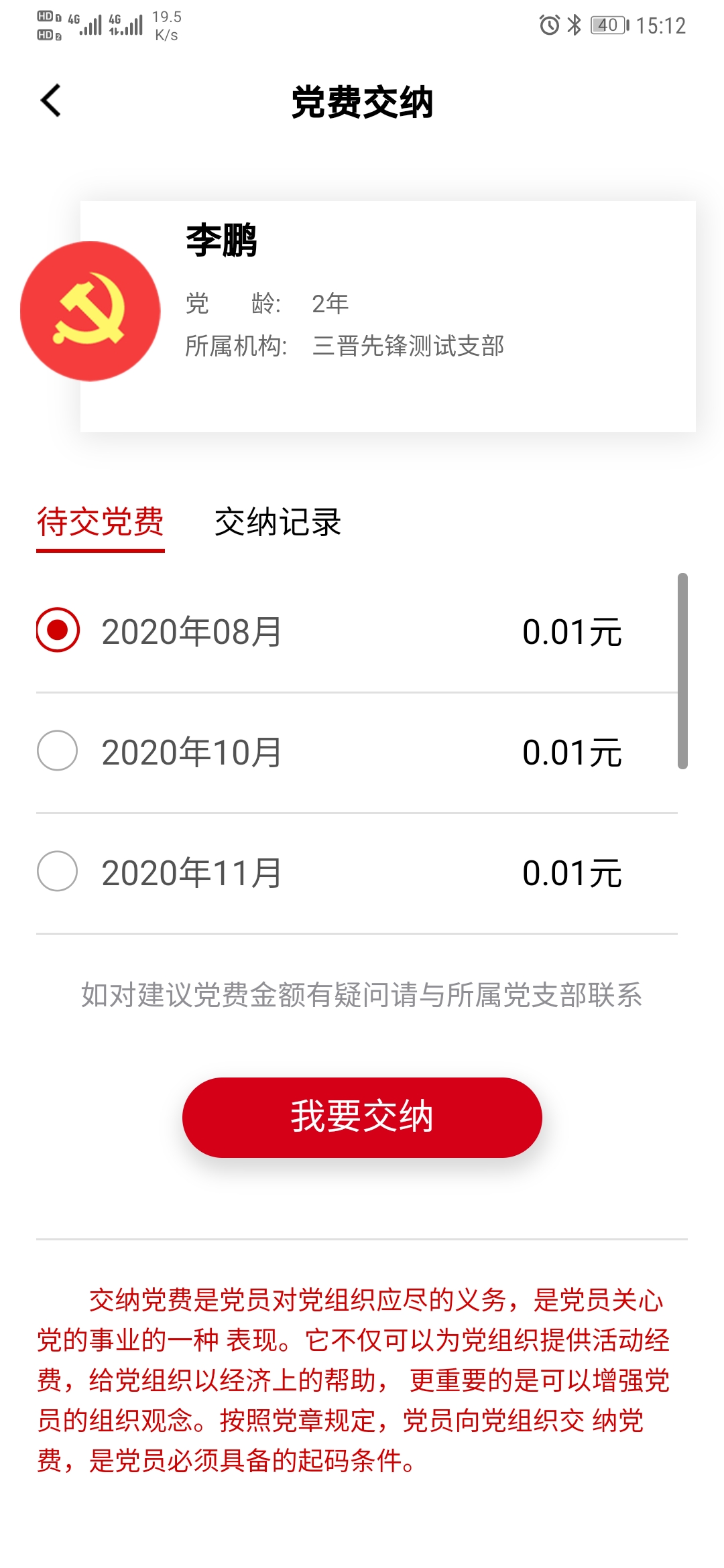
Task: Pick the 2020年11月 fee option
Action: tap(58, 871)
